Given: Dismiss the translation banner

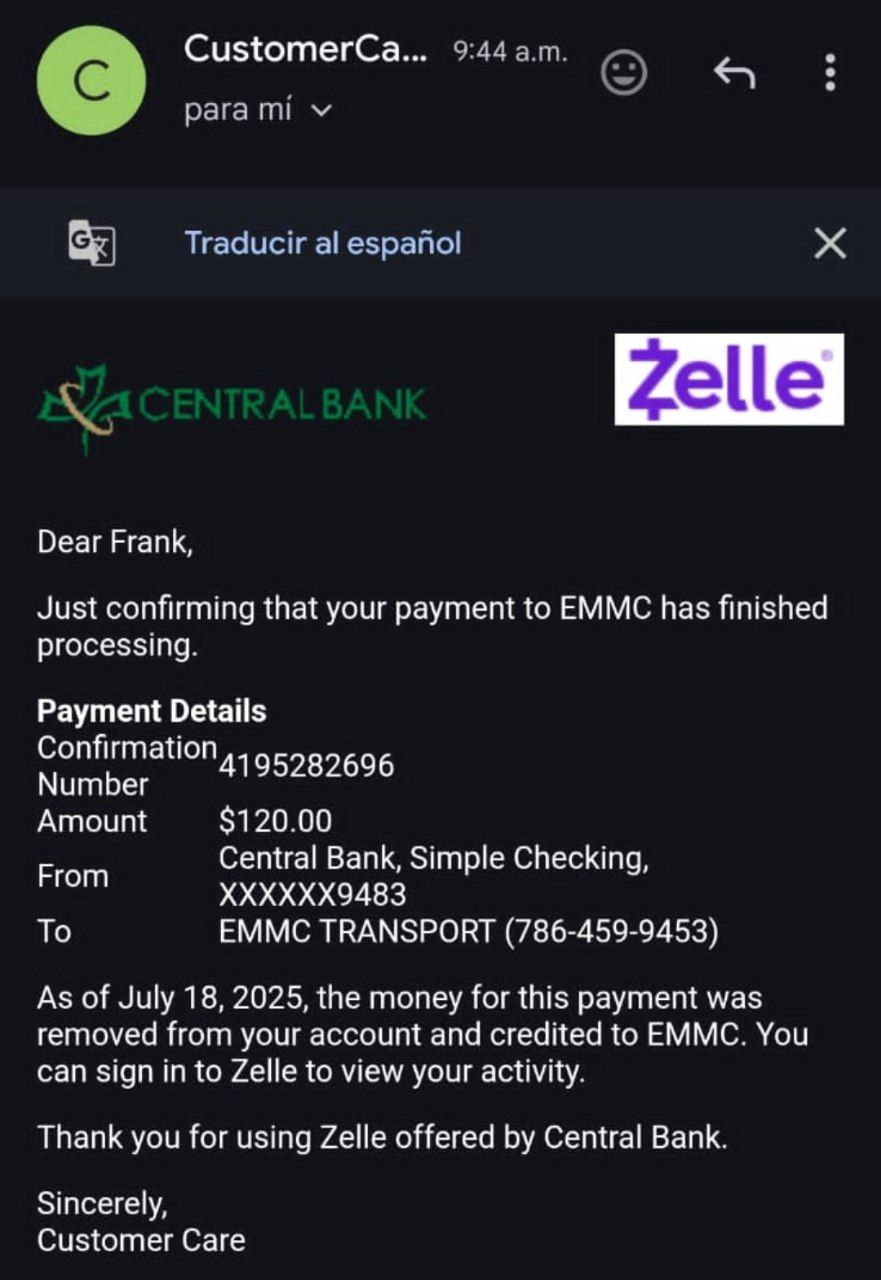Looking at the screenshot, I should tap(830, 243).
